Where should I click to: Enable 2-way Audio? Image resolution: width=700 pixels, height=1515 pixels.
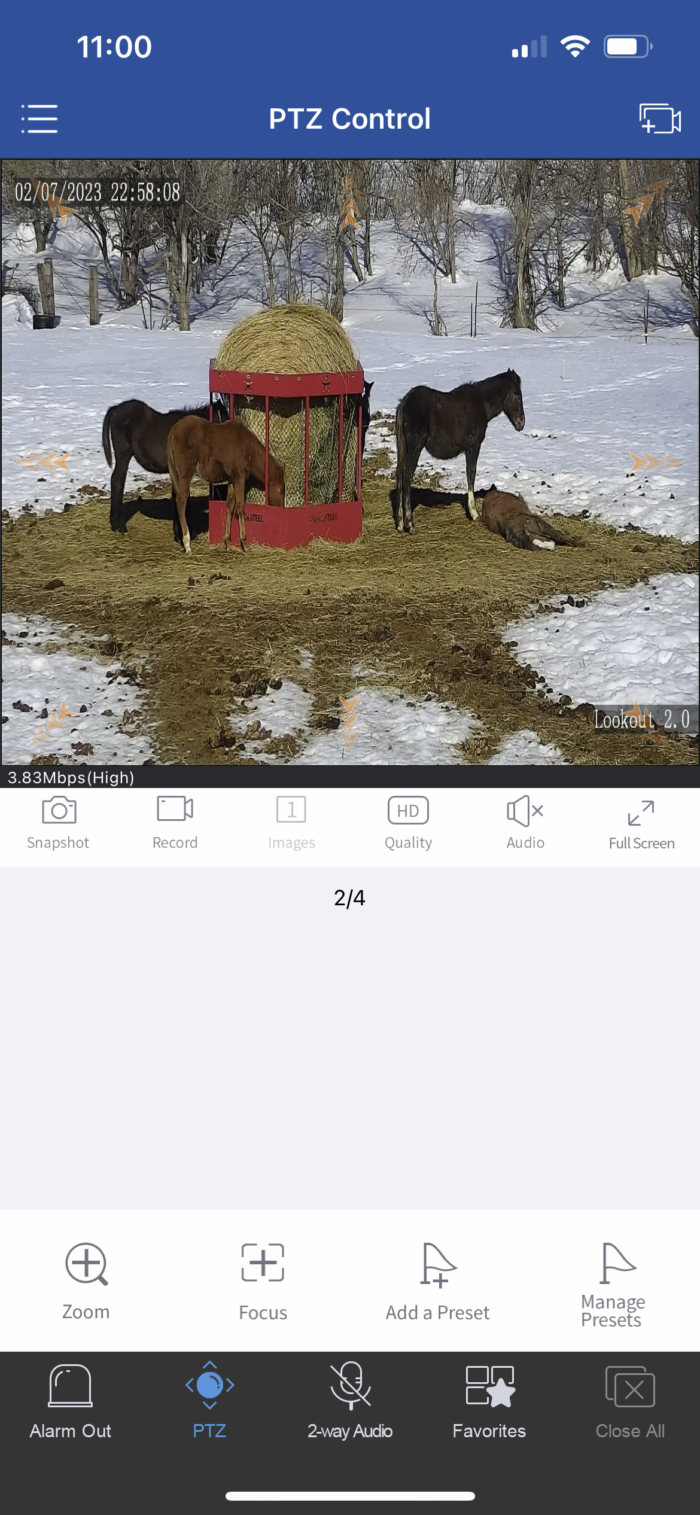(x=350, y=1401)
